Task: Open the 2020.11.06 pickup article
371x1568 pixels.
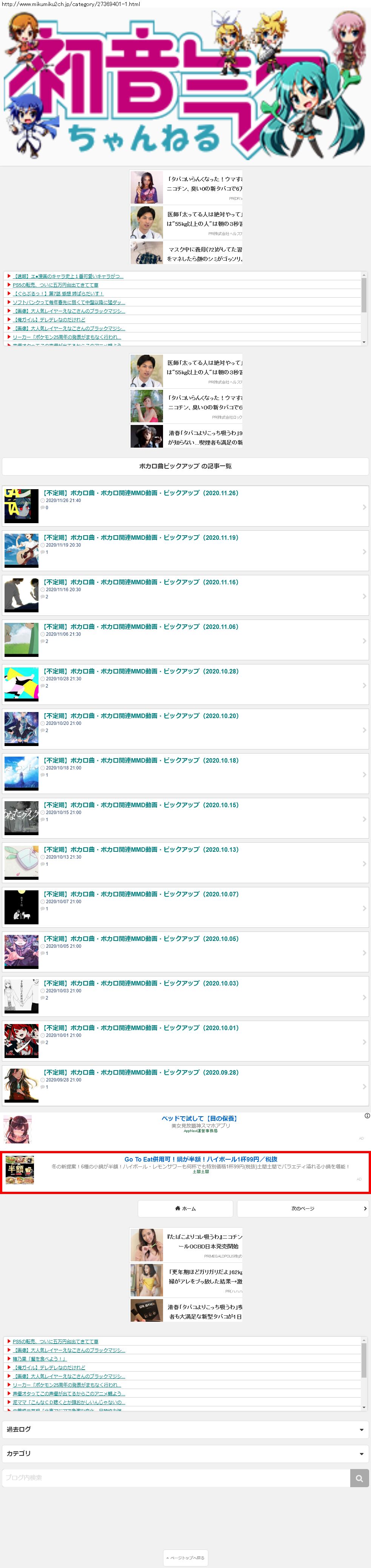Action: [x=140, y=626]
